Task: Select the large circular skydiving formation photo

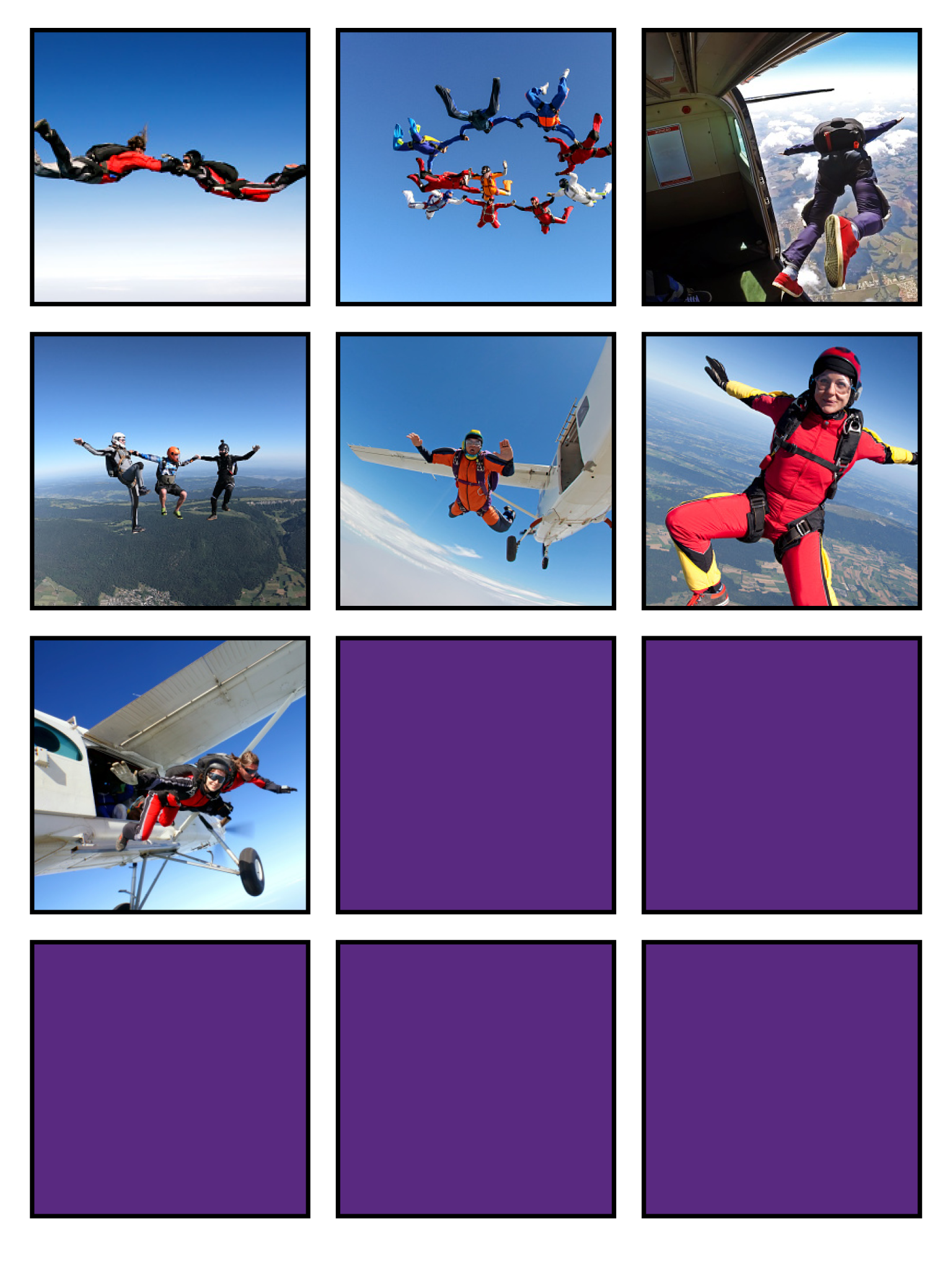Action: [x=475, y=167]
